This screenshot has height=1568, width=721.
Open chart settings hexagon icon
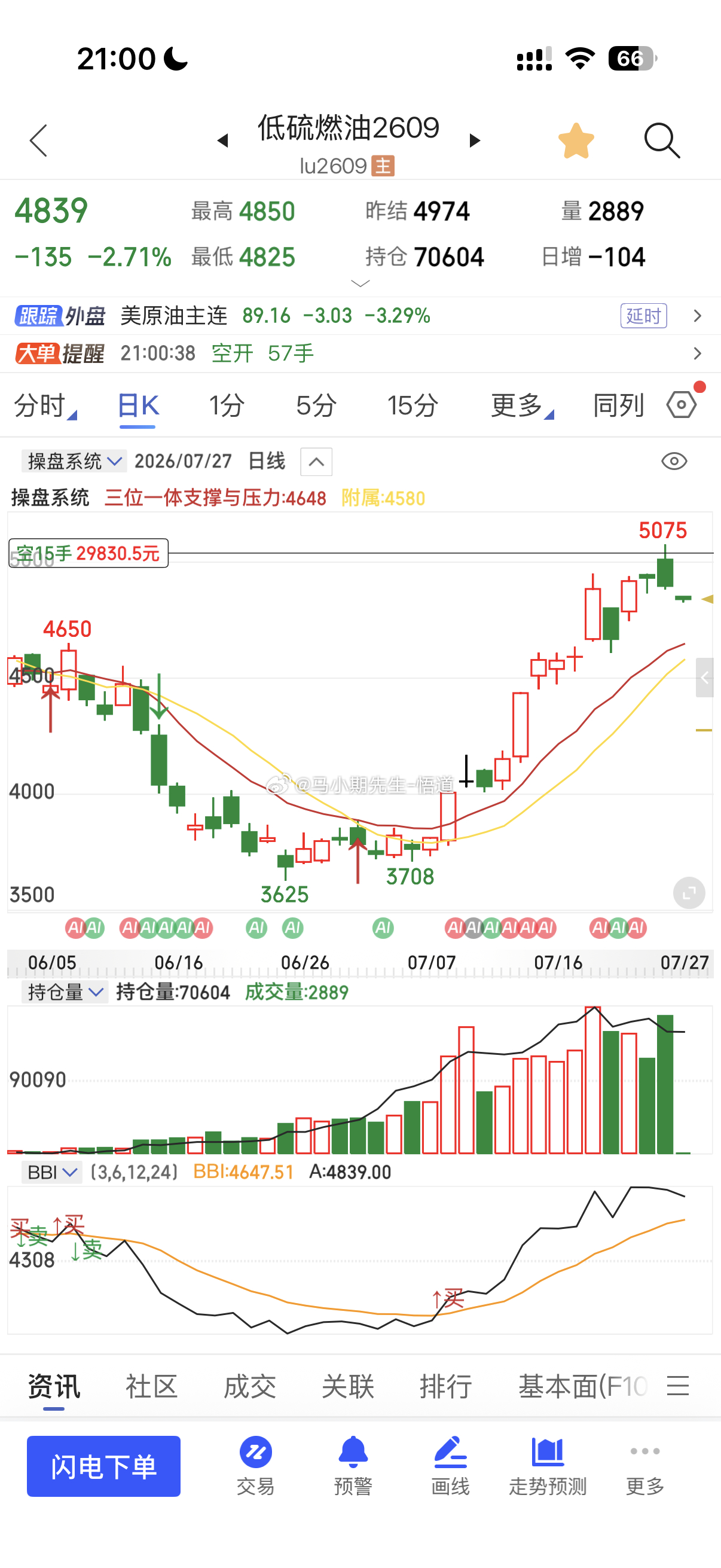(682, 404)
